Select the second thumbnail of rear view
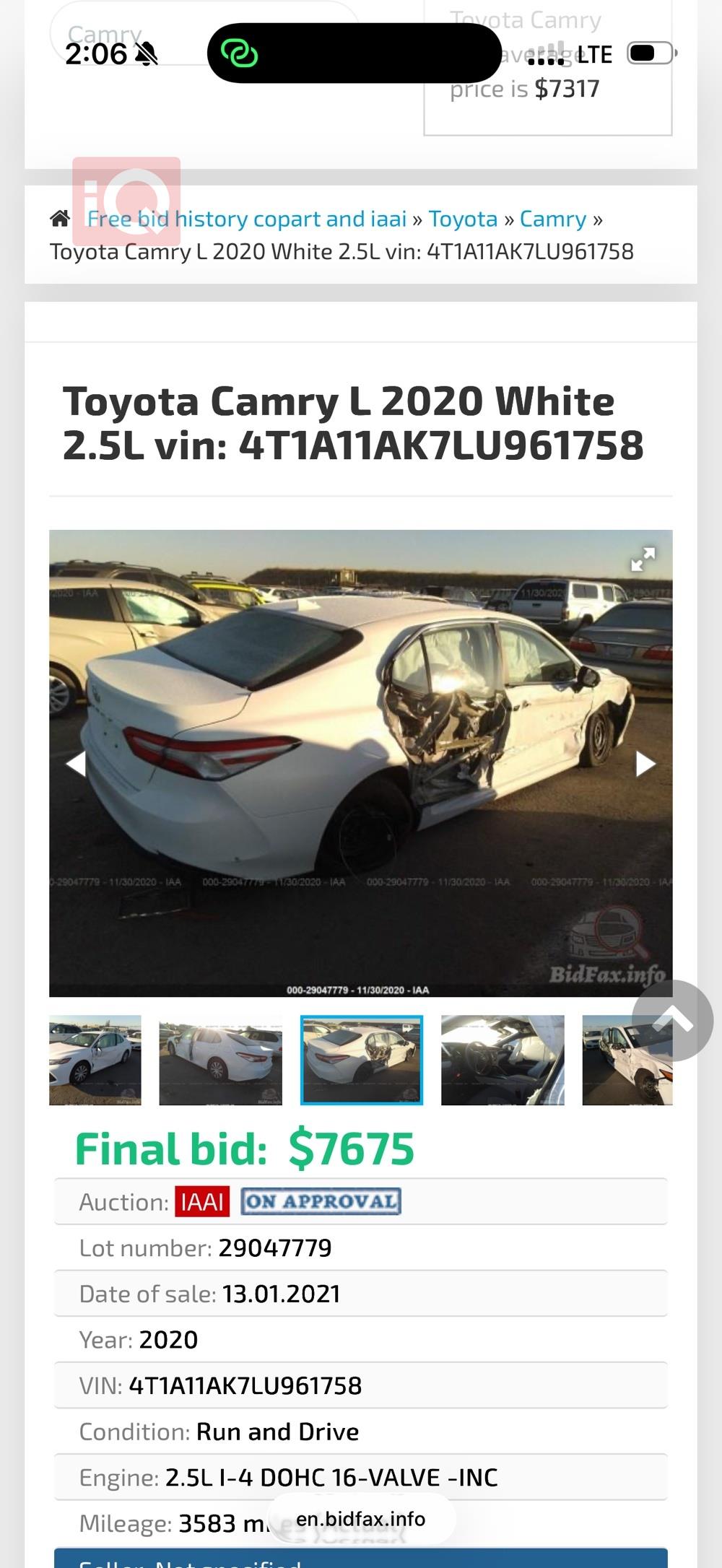Screen dimensions: 722x1568 click(220, 1060)
